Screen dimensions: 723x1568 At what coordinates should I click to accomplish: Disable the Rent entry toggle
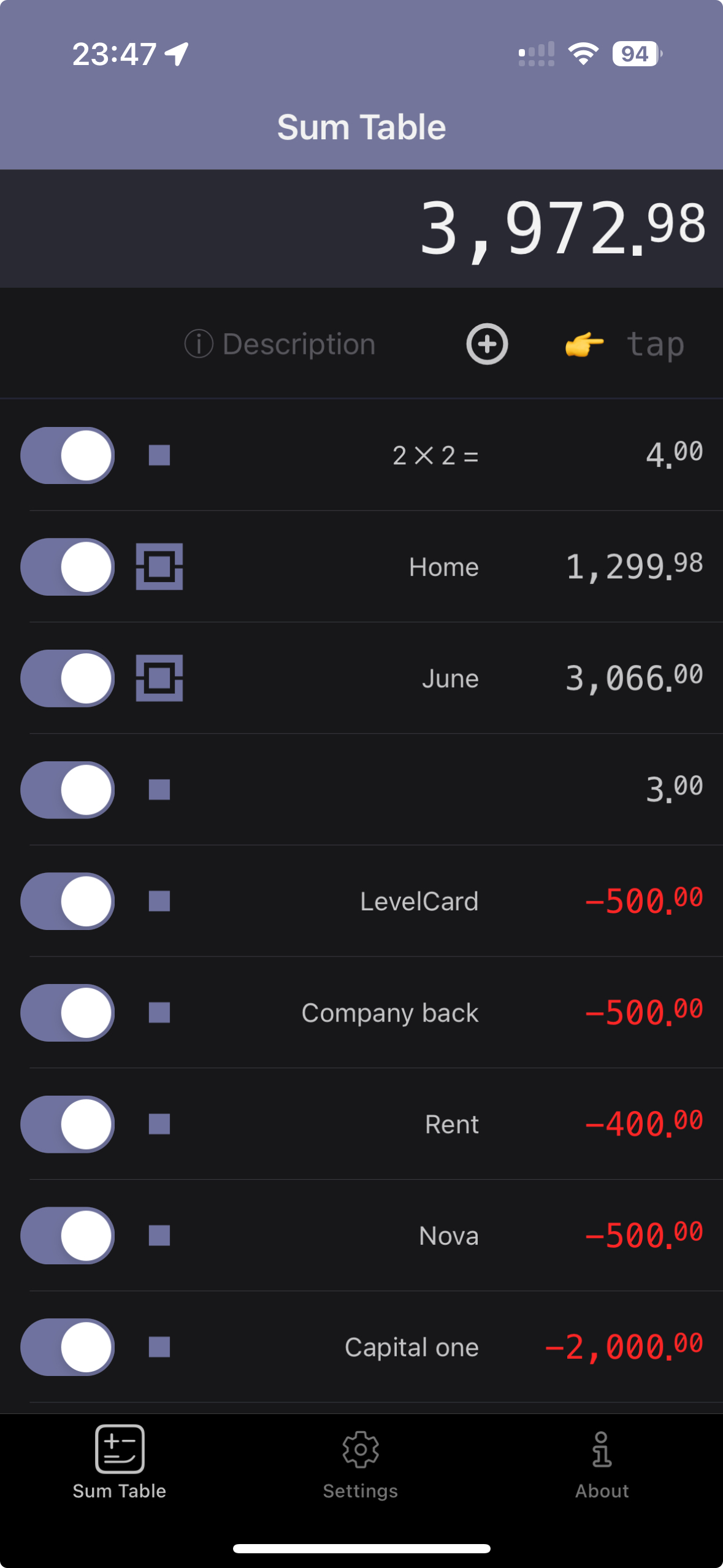coord(67,1124)
